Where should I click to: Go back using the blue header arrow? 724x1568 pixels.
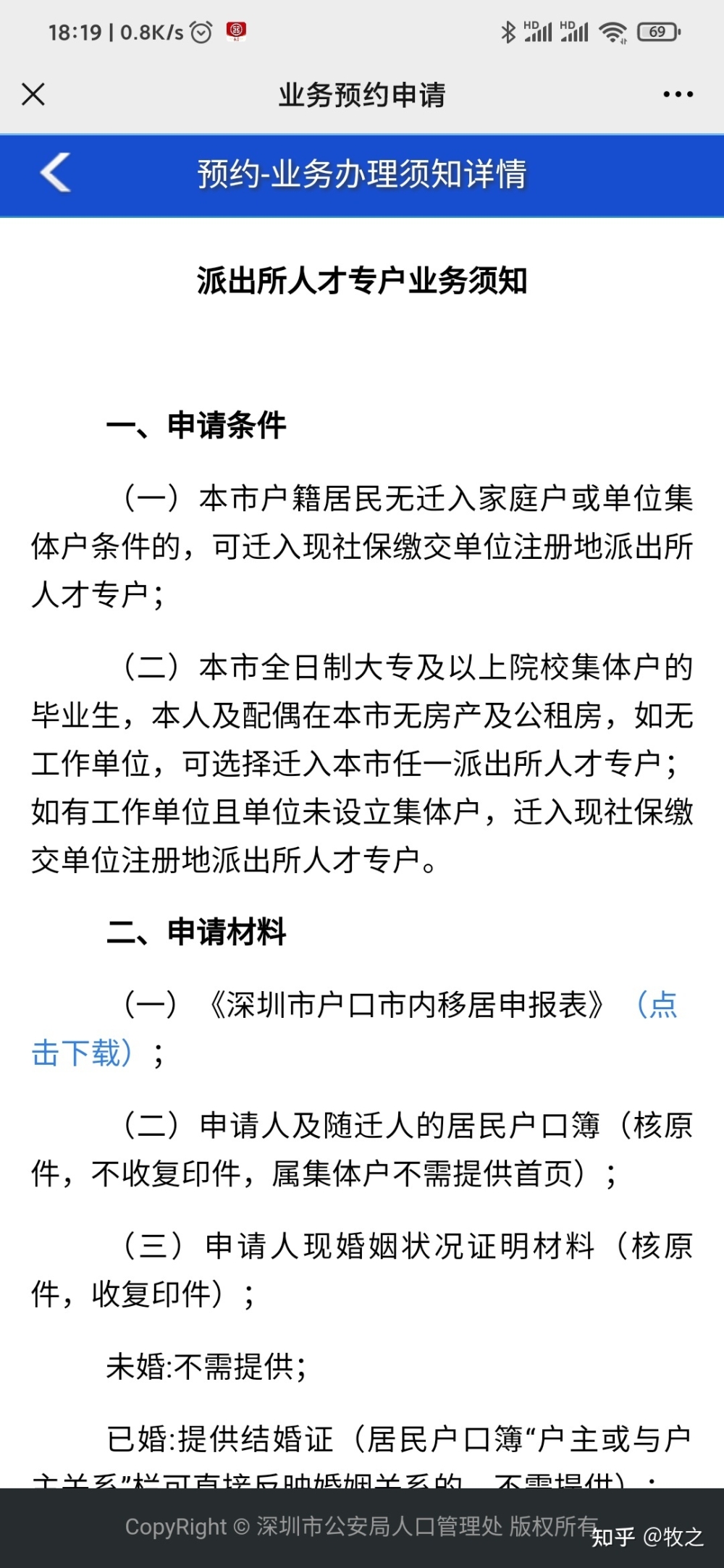(56, 172)
